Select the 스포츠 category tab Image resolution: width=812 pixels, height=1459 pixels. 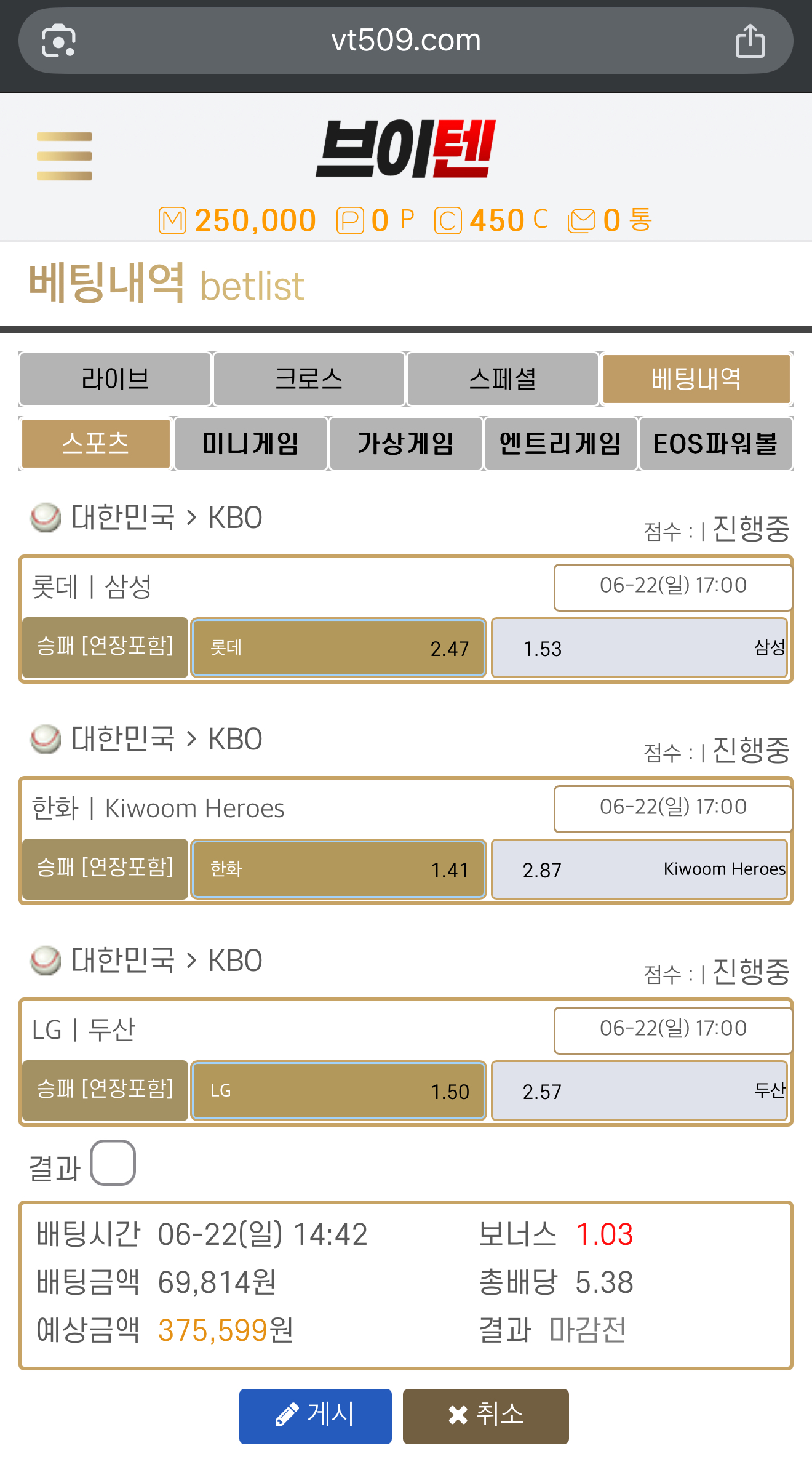pos(96,444)
